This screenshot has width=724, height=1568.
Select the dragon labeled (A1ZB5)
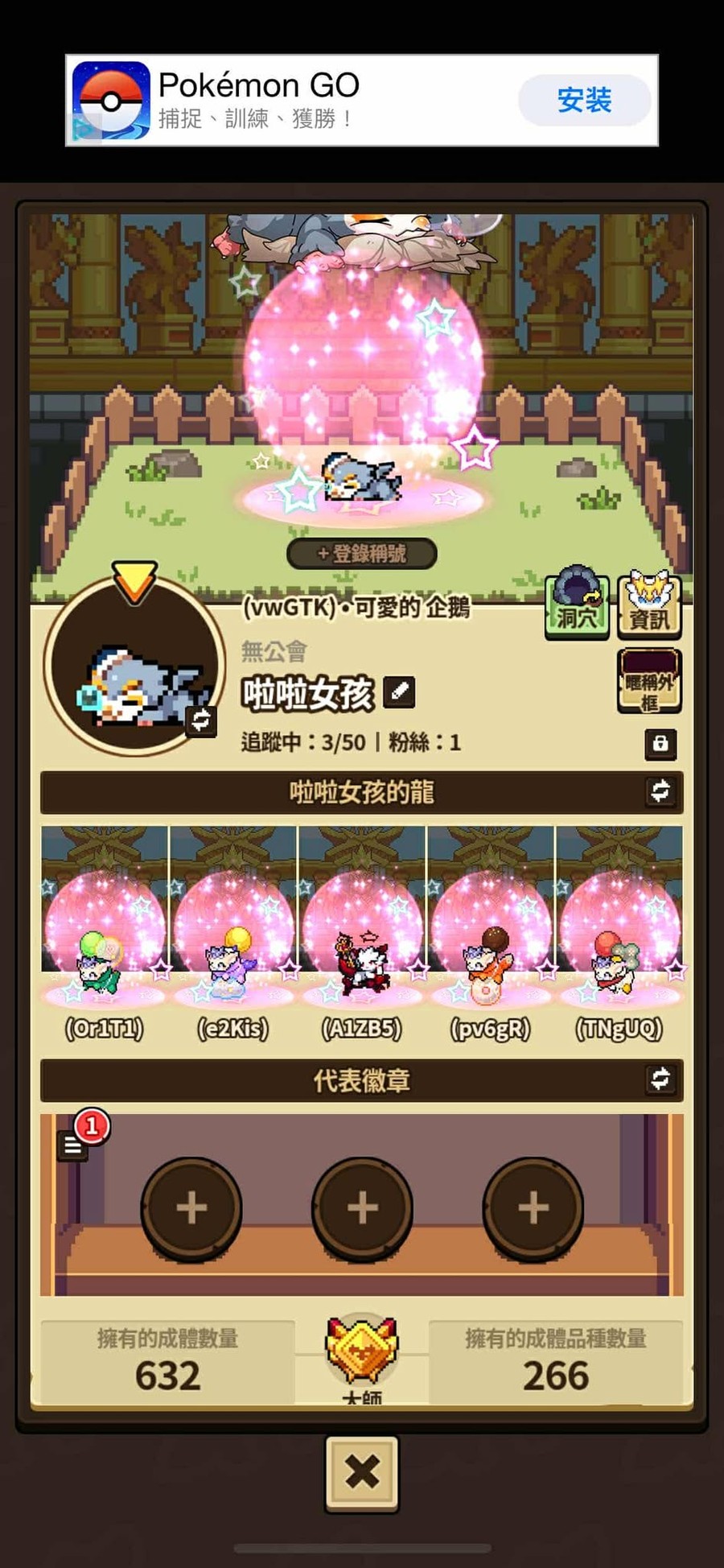point(362,934)
